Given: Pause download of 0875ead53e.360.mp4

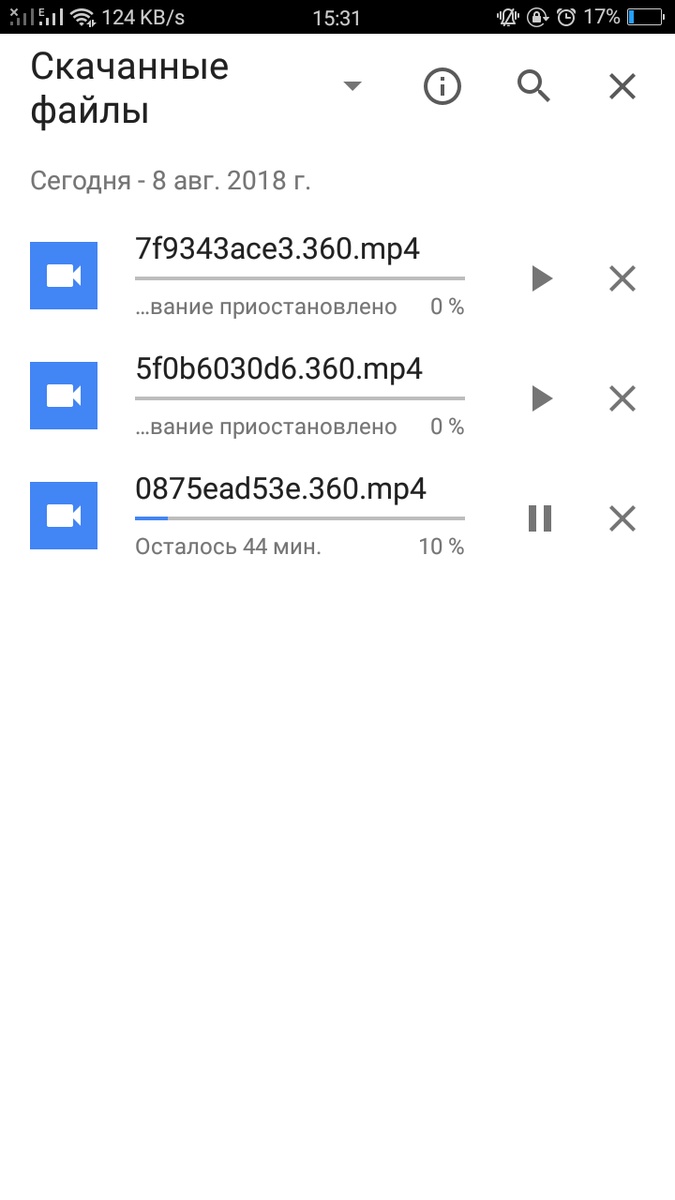Looking at the screenshot, I should pyautogui.click(x=540, y=518).
